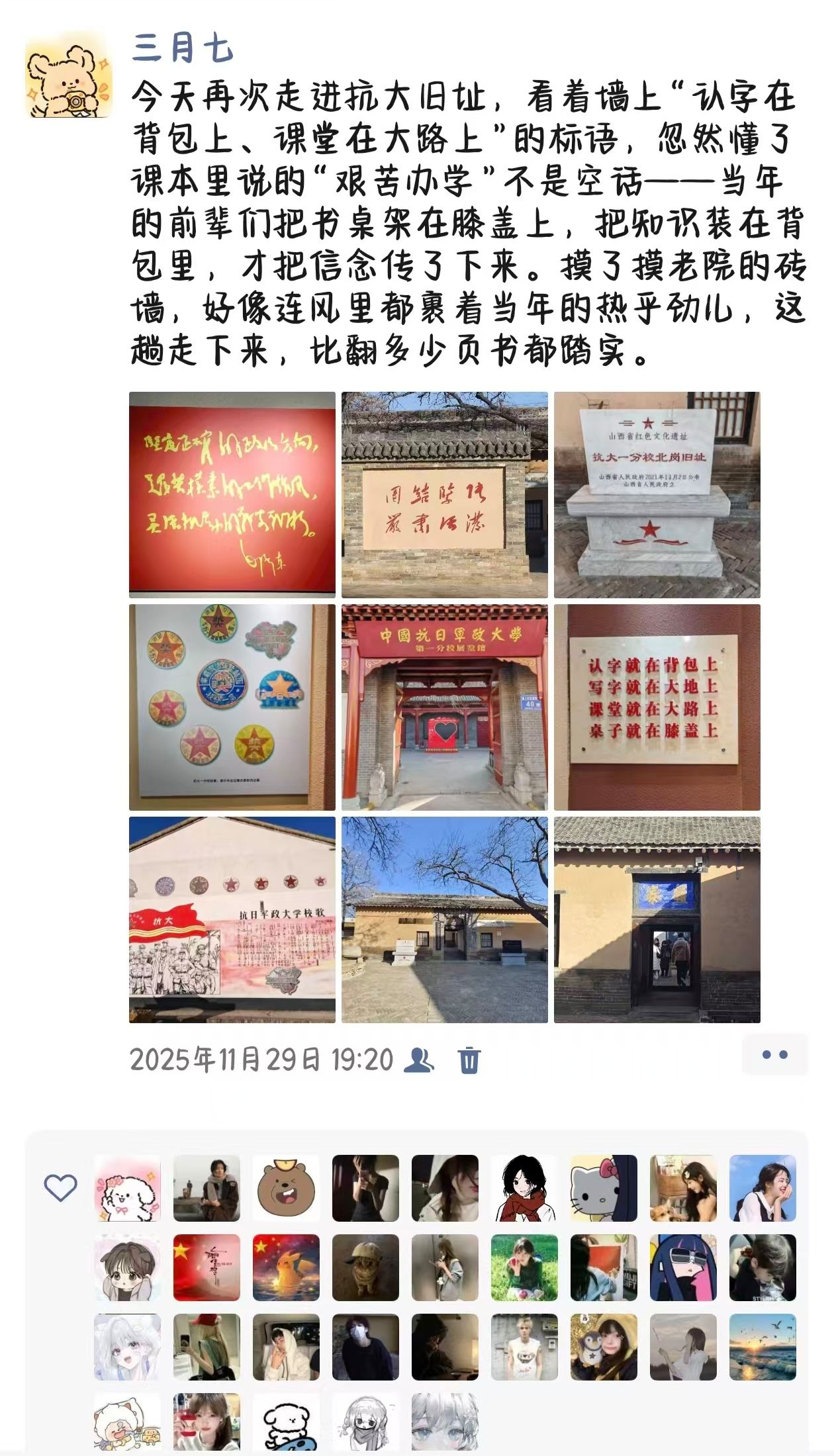Open the 抗日军政大学校歌 mural photo
The height and width of the screenshot is (1456, 834).
(232, 919)
